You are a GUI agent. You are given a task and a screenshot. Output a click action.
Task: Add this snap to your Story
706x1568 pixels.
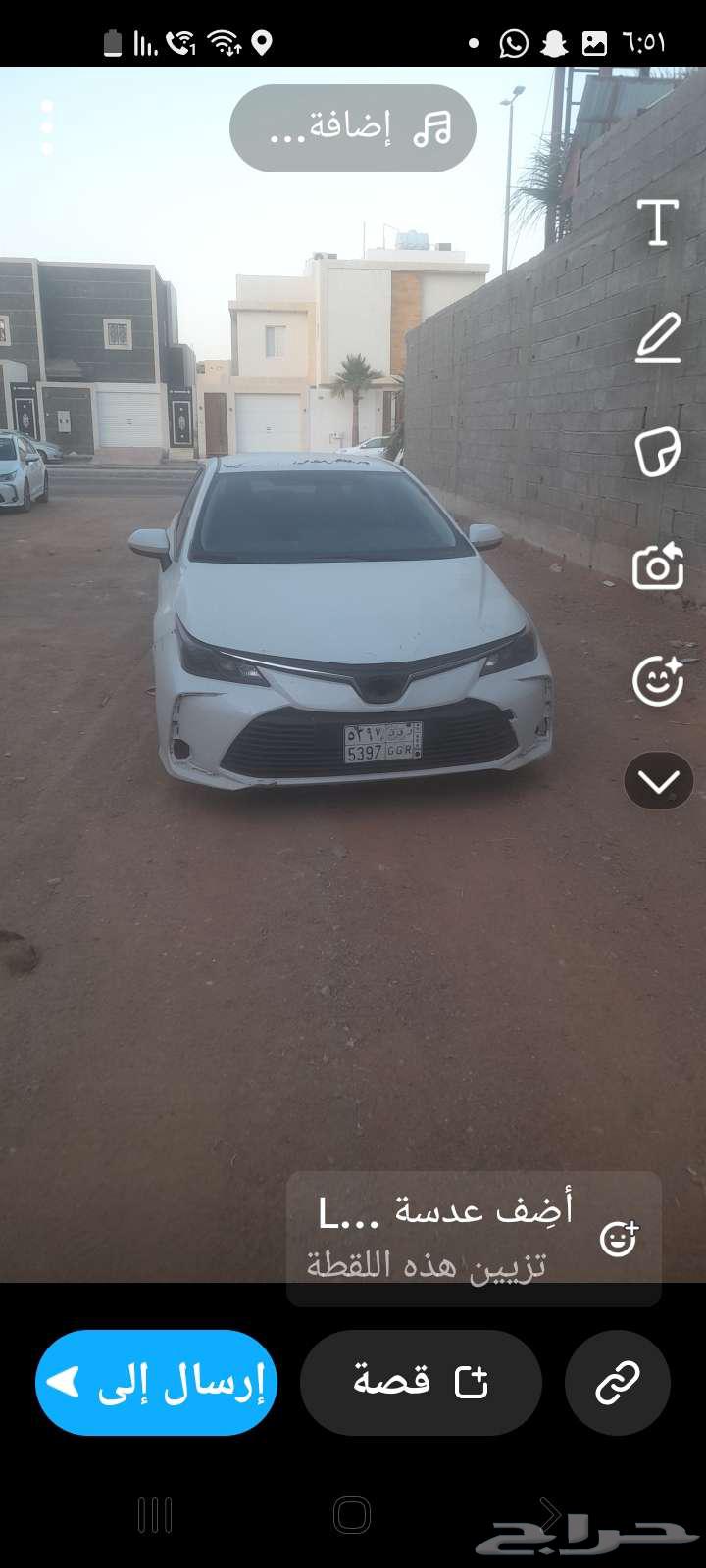click(x=421, y=1382)
